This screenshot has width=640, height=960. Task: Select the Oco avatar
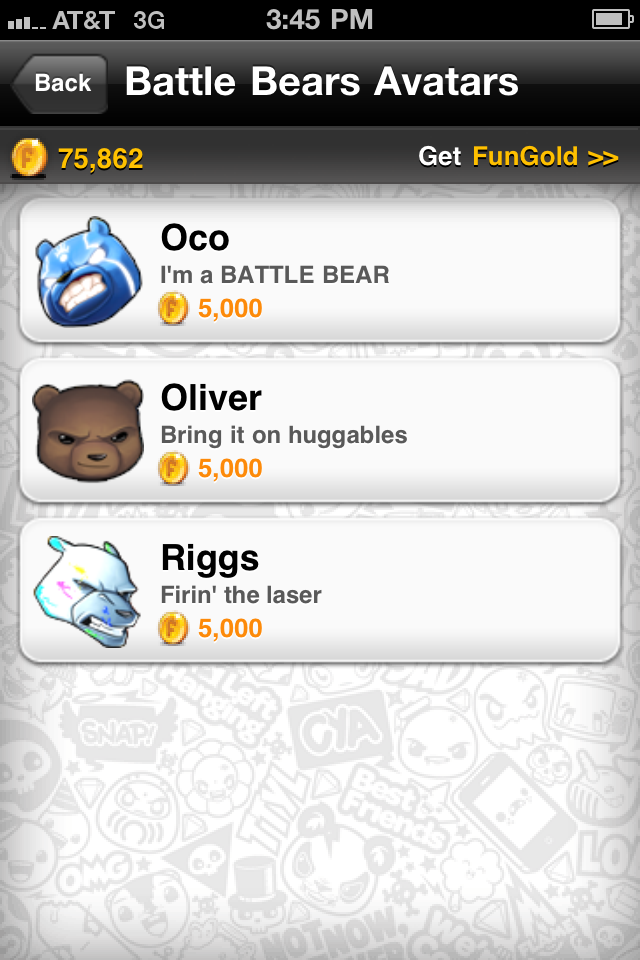coord(320,270)
